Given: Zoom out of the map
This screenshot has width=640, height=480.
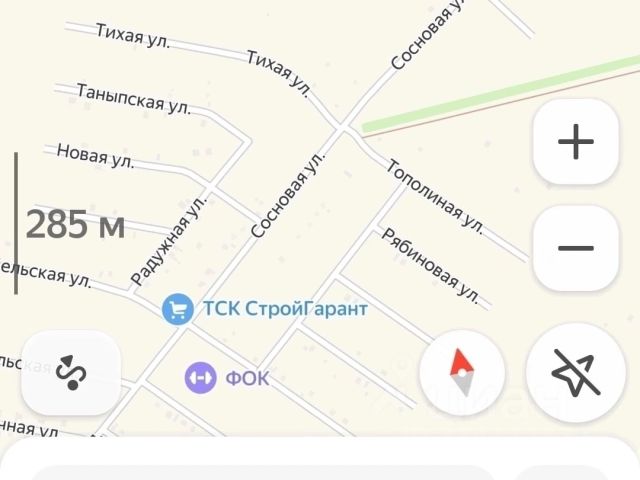Looking at the screenshot, I should [x=575, y=248].
